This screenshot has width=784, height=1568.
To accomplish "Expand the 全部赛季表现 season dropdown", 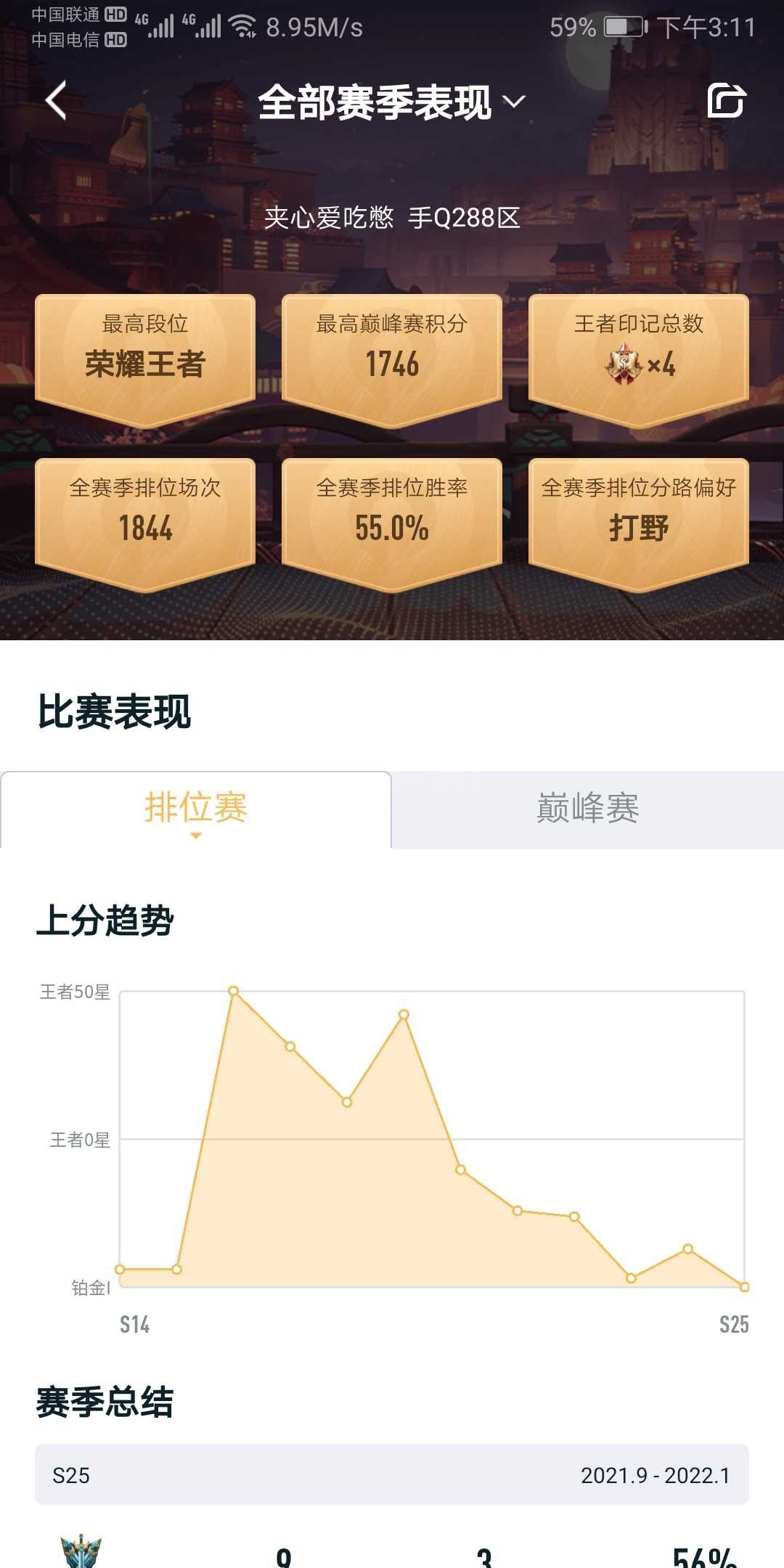I will (392, 102).
